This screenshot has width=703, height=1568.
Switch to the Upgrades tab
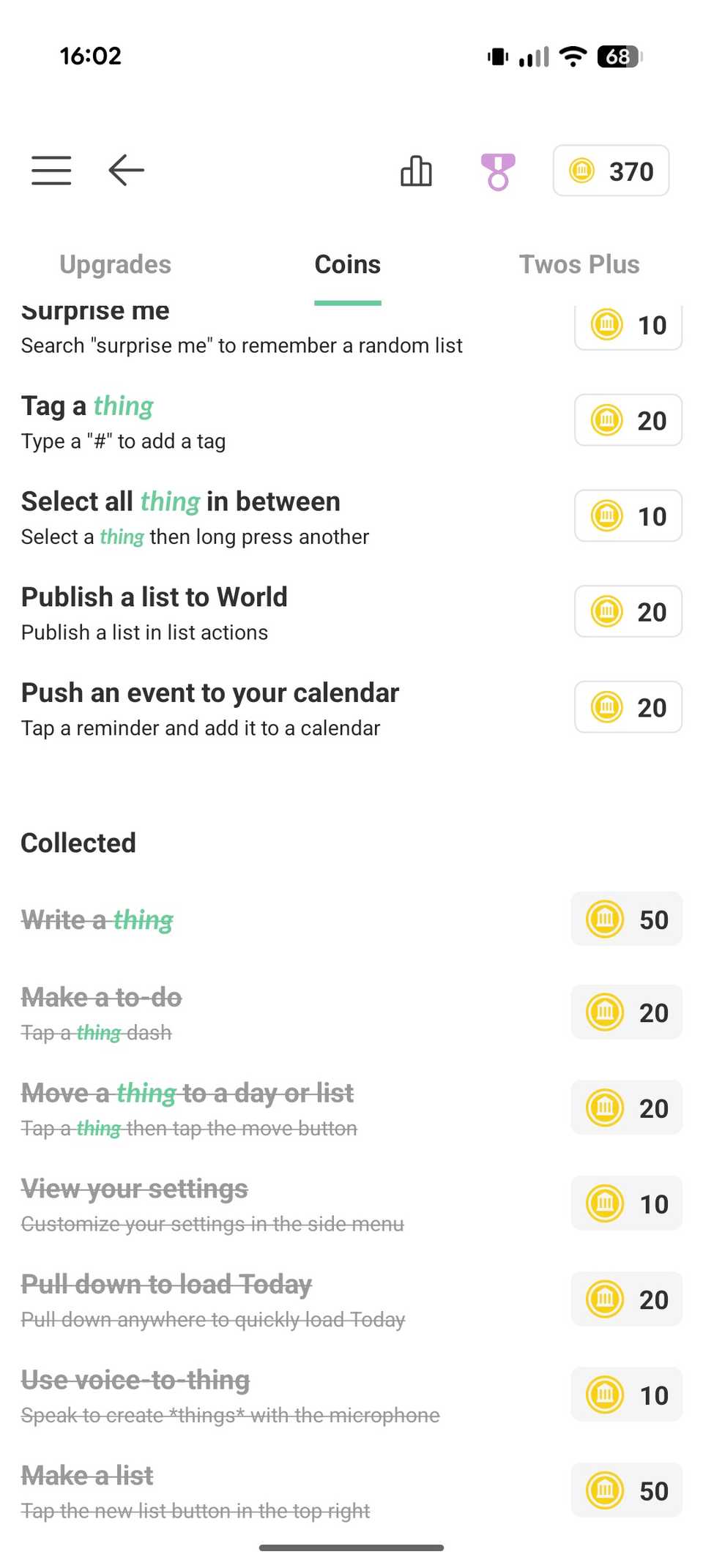tap(115, 264)
